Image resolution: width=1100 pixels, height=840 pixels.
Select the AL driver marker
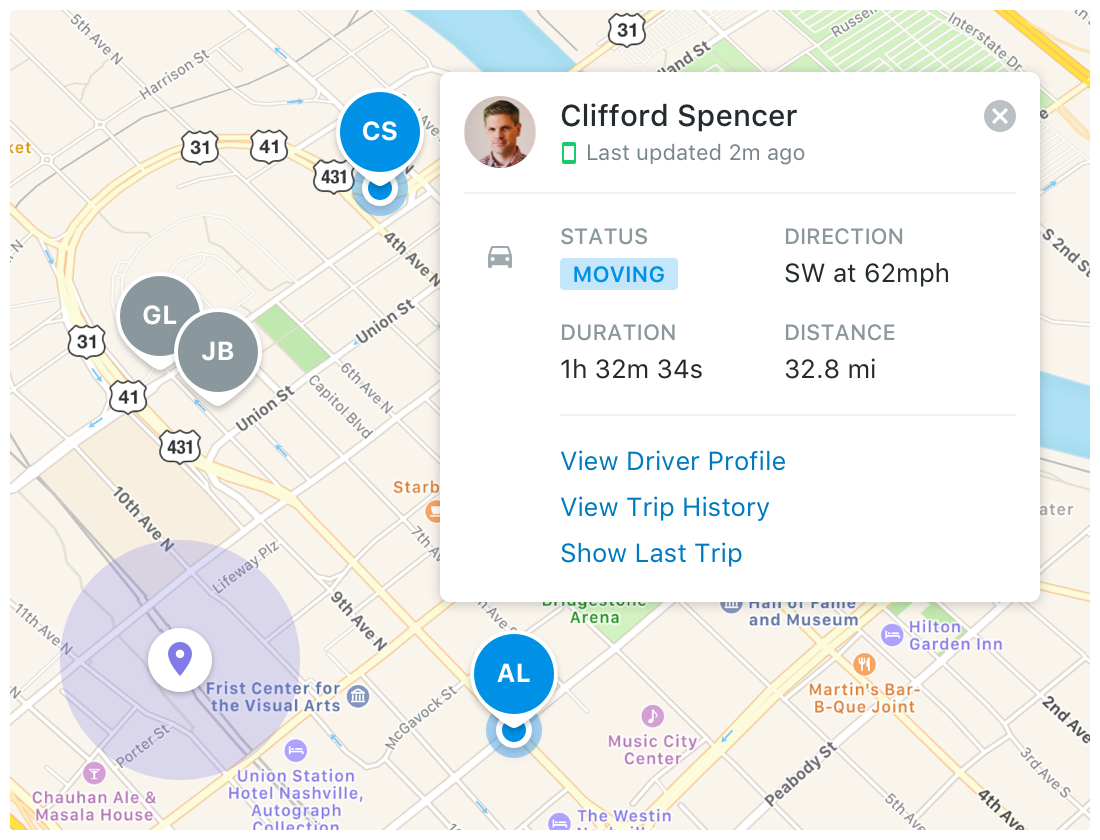click(x=513, y=674)
